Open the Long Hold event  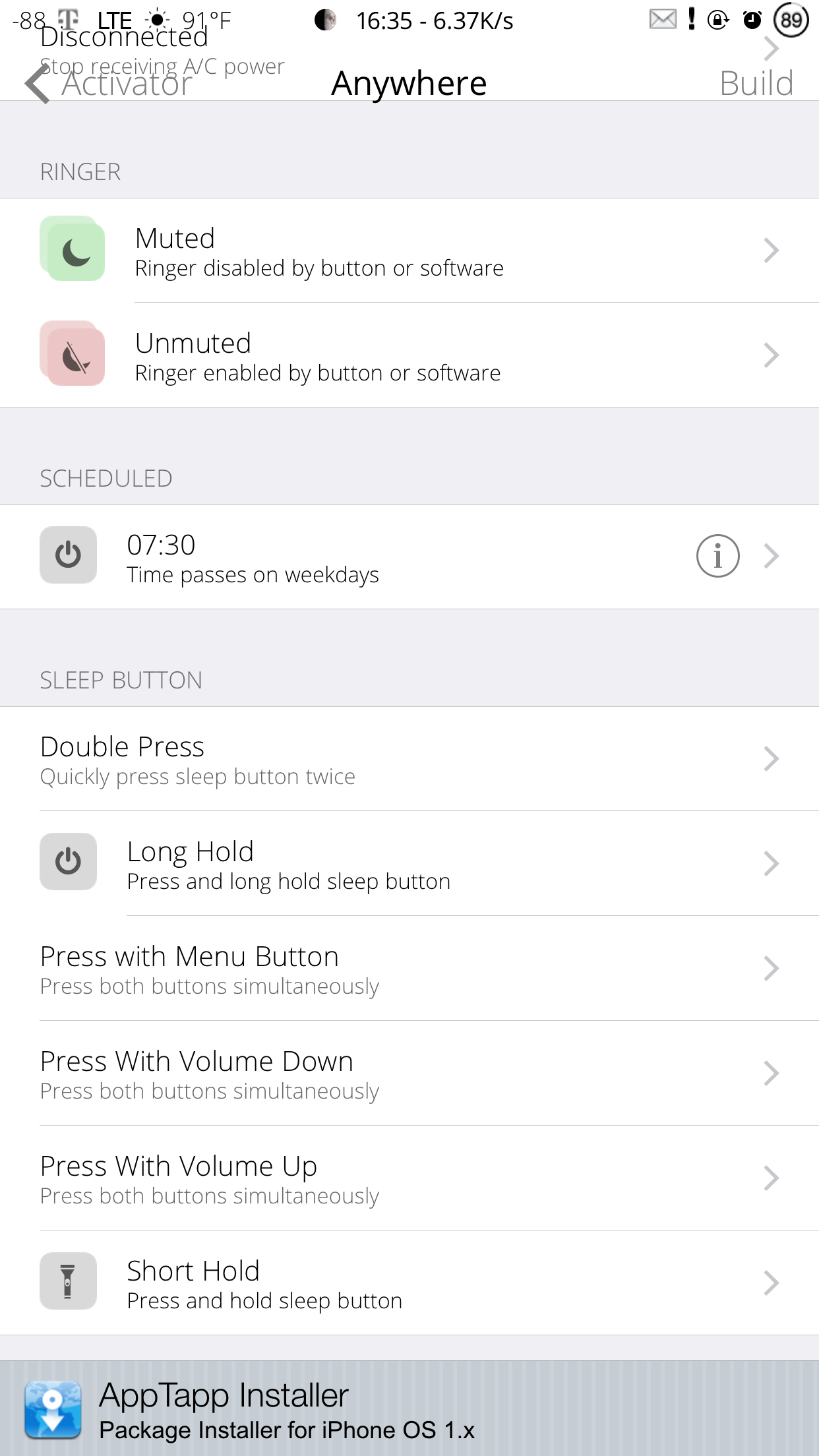[x=409, y=864]
